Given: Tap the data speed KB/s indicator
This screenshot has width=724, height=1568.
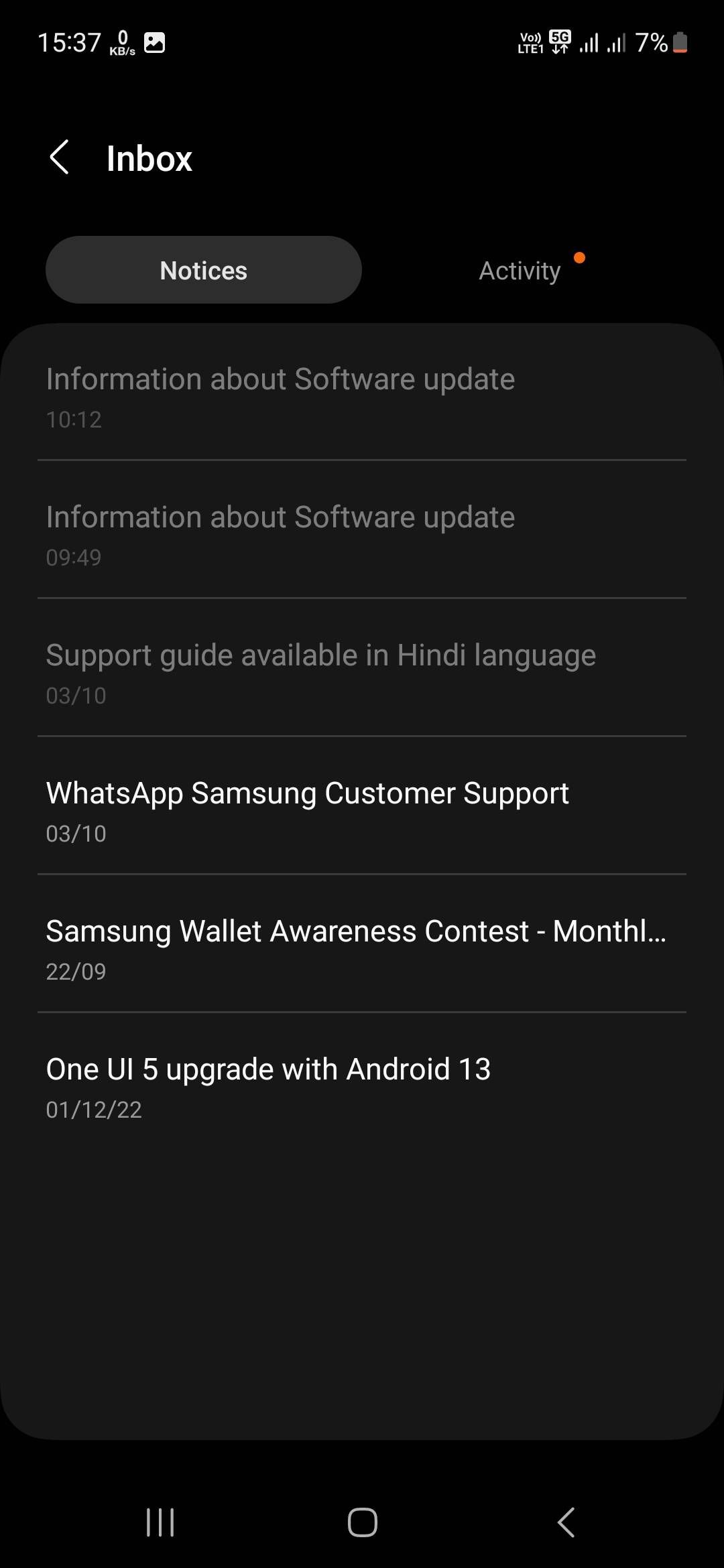Looking at the screenshot, I should 121,44.
